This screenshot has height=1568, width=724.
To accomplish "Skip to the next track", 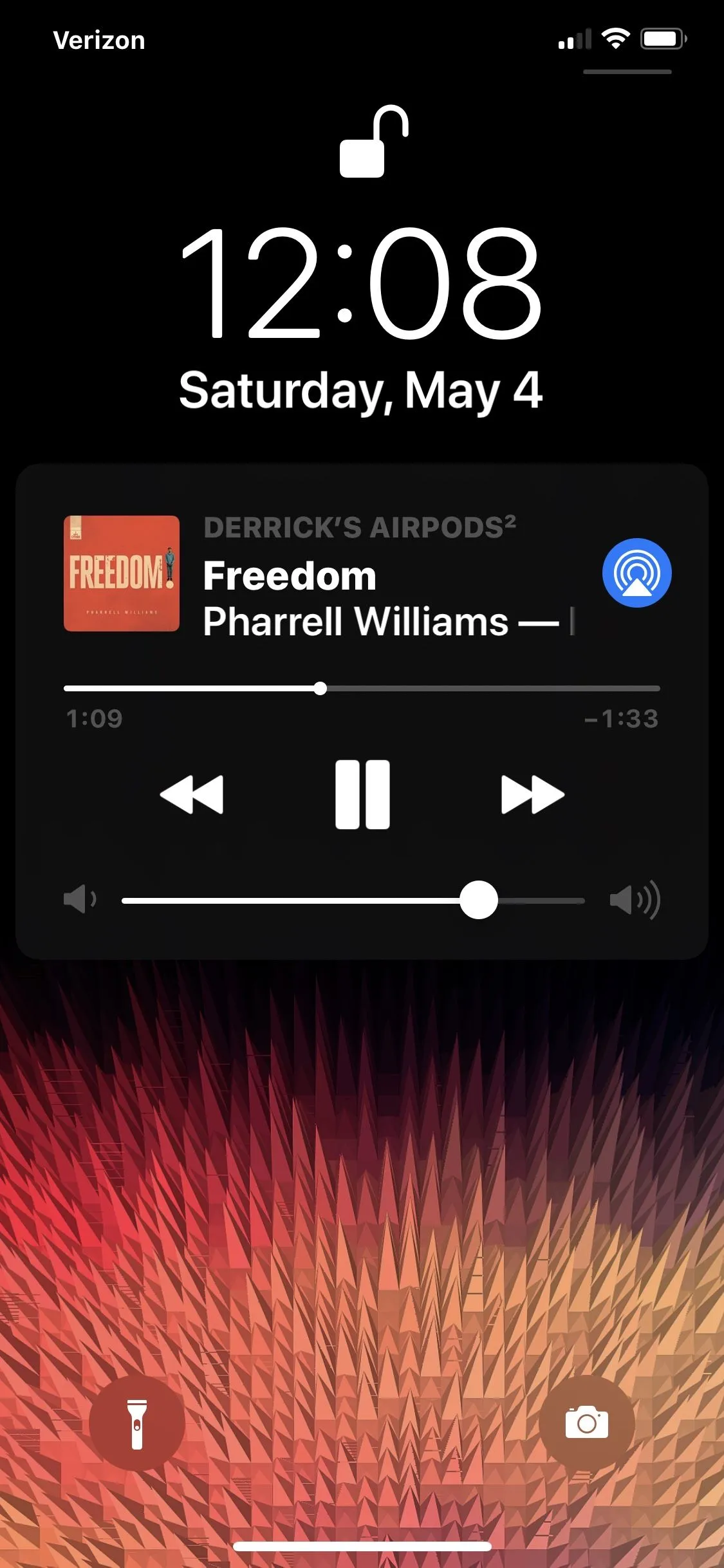I will 532,794.
